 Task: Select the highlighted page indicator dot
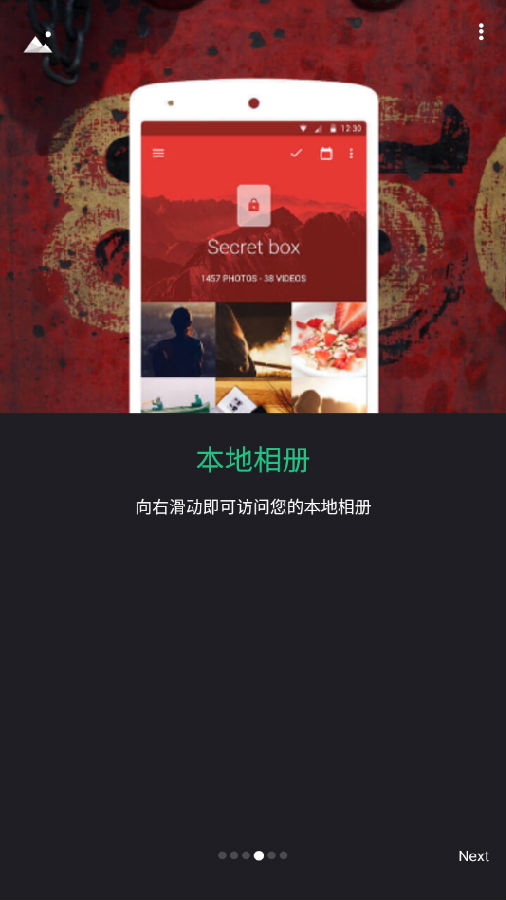point(259,856)
